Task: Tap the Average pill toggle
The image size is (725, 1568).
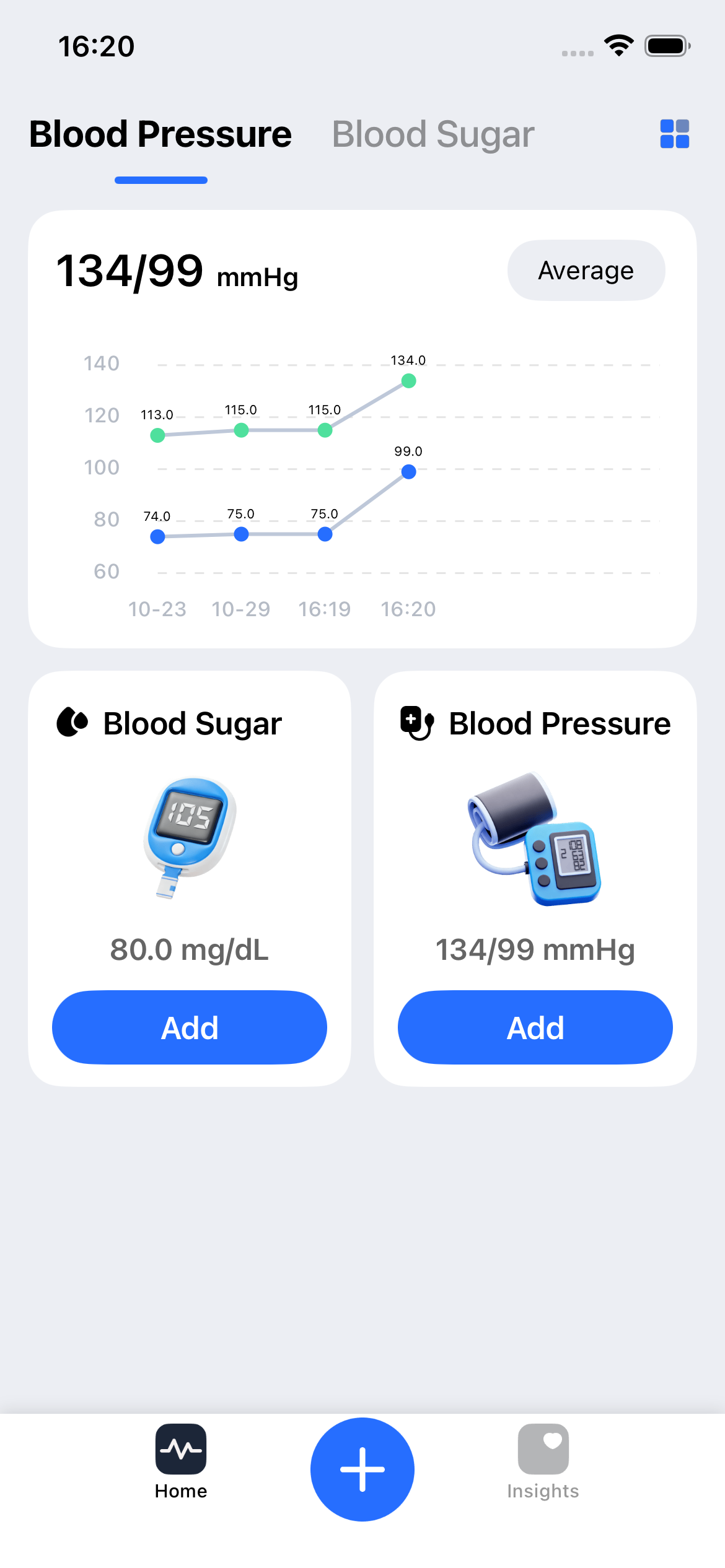Action: pos(586,270)
